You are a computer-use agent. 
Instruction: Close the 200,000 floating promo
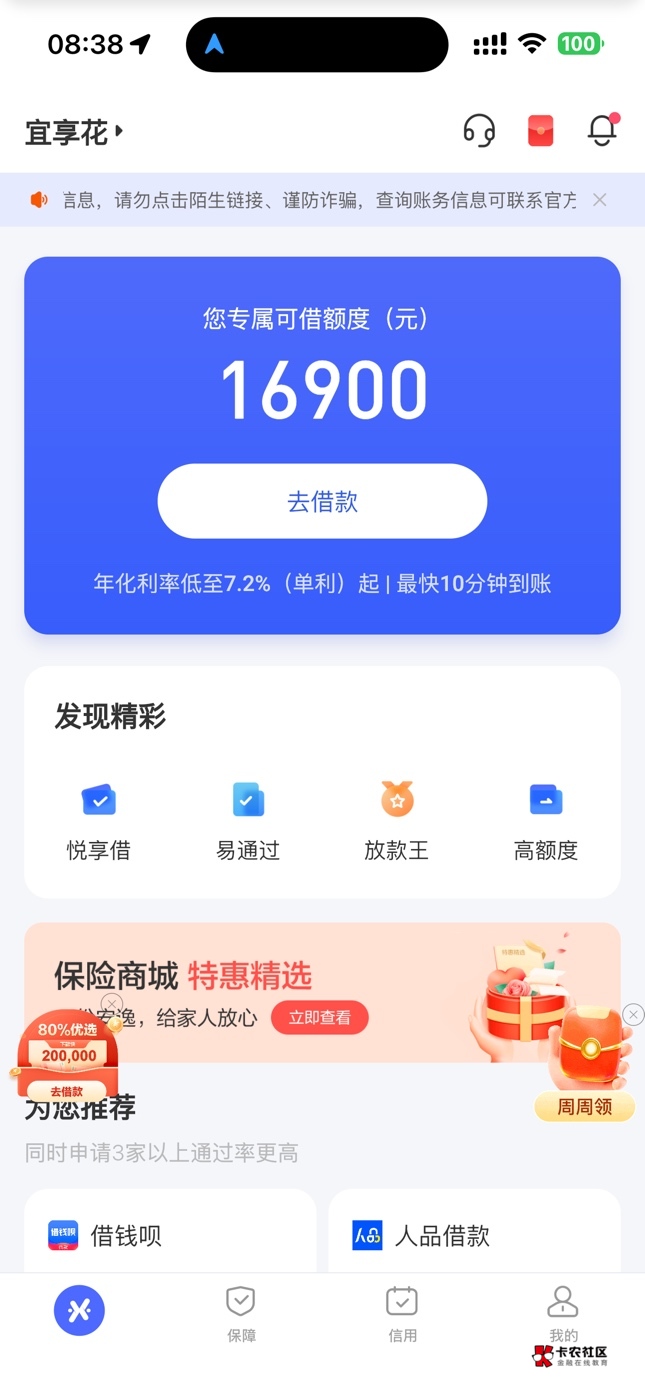112,1004
